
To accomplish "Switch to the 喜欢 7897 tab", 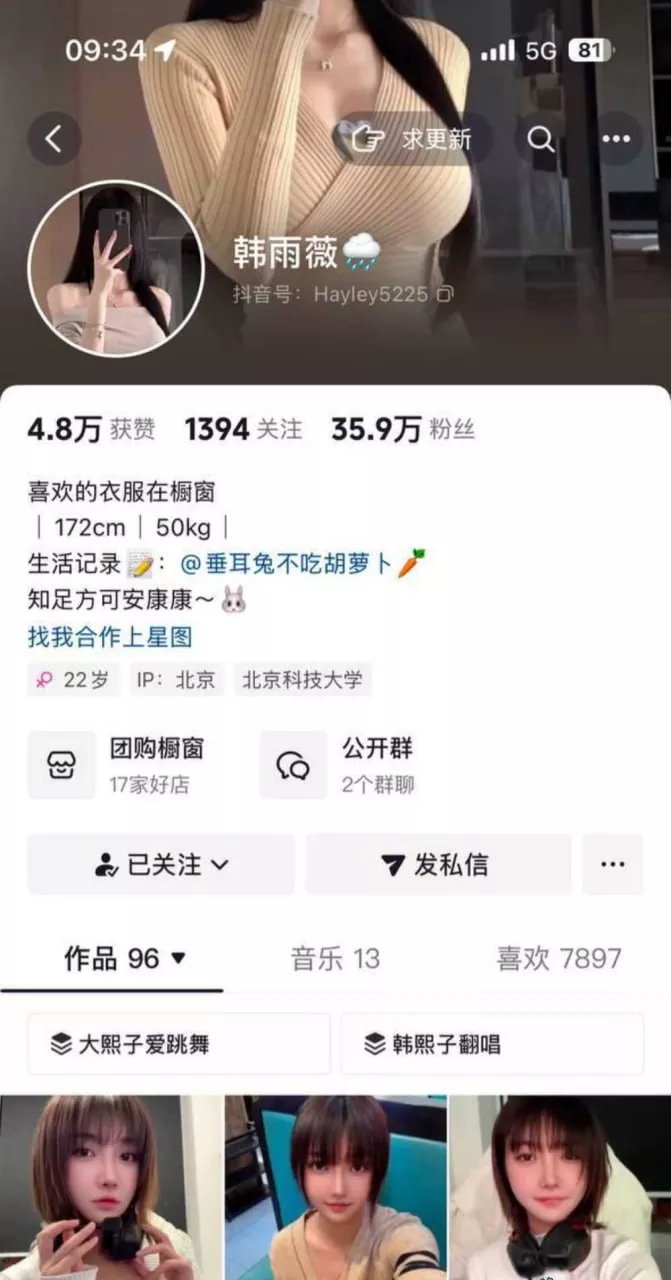I will coord(558,958).
